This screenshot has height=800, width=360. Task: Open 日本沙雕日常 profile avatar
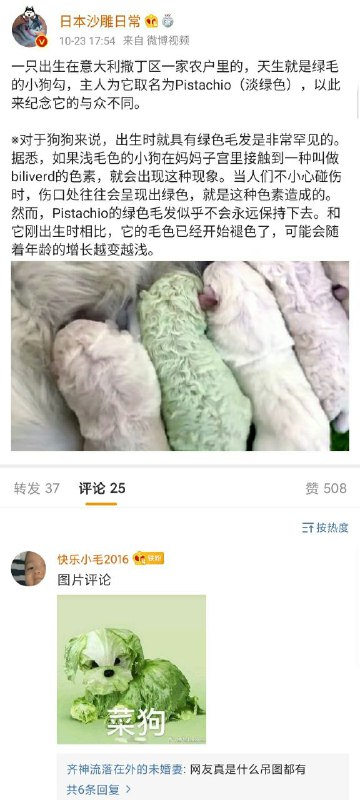30,29
